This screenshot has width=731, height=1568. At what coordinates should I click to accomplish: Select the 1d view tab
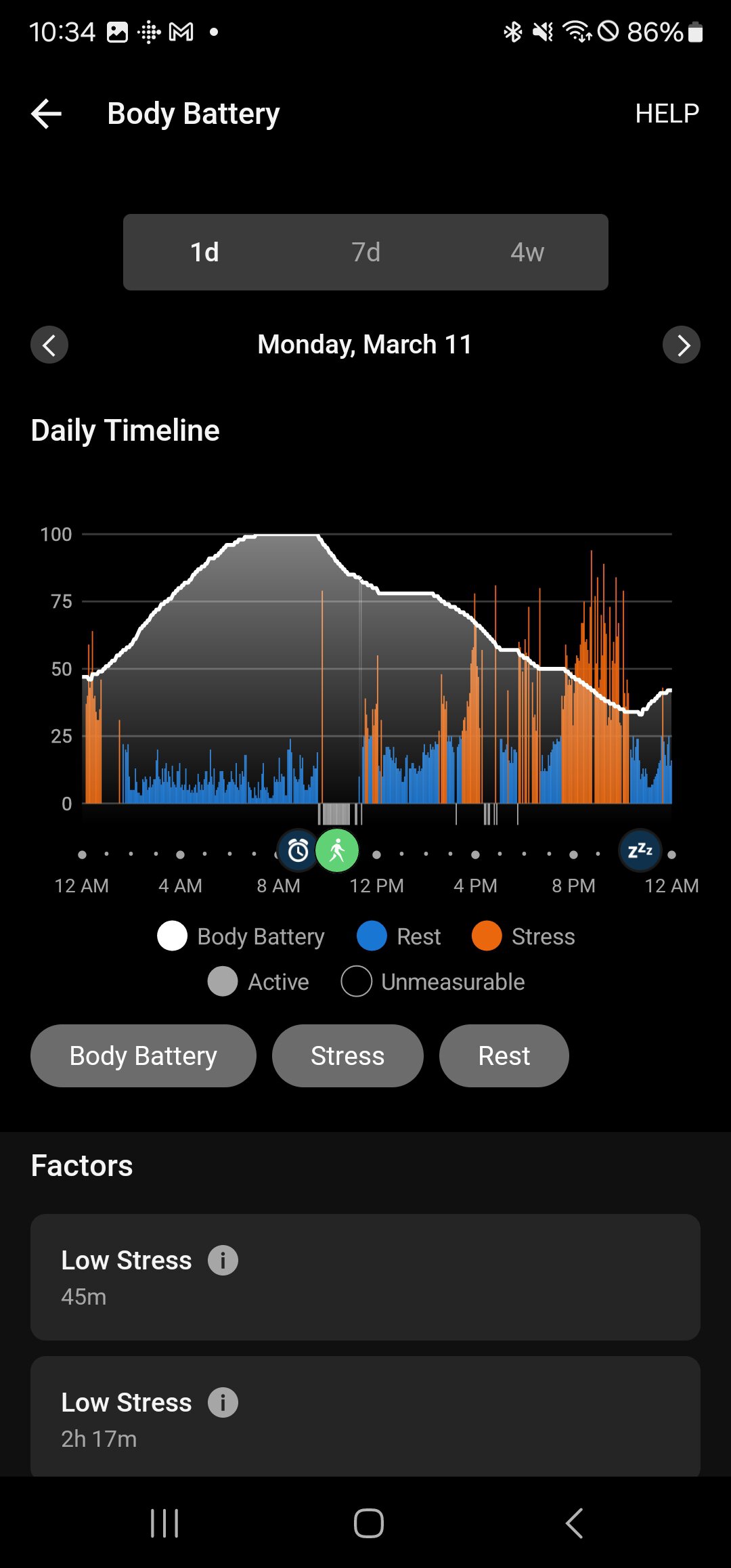204,253
